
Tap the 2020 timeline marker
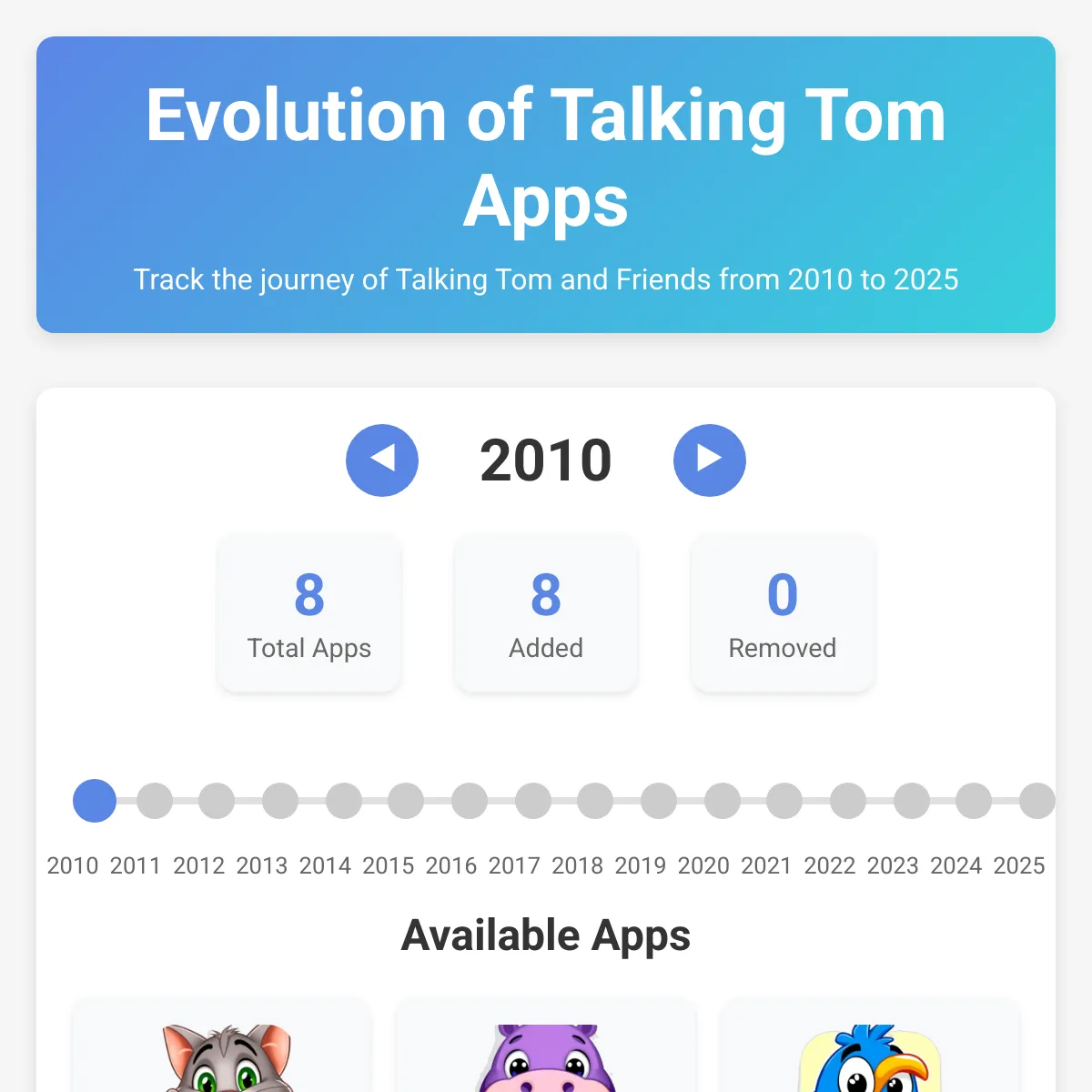(x=723, y=801)
